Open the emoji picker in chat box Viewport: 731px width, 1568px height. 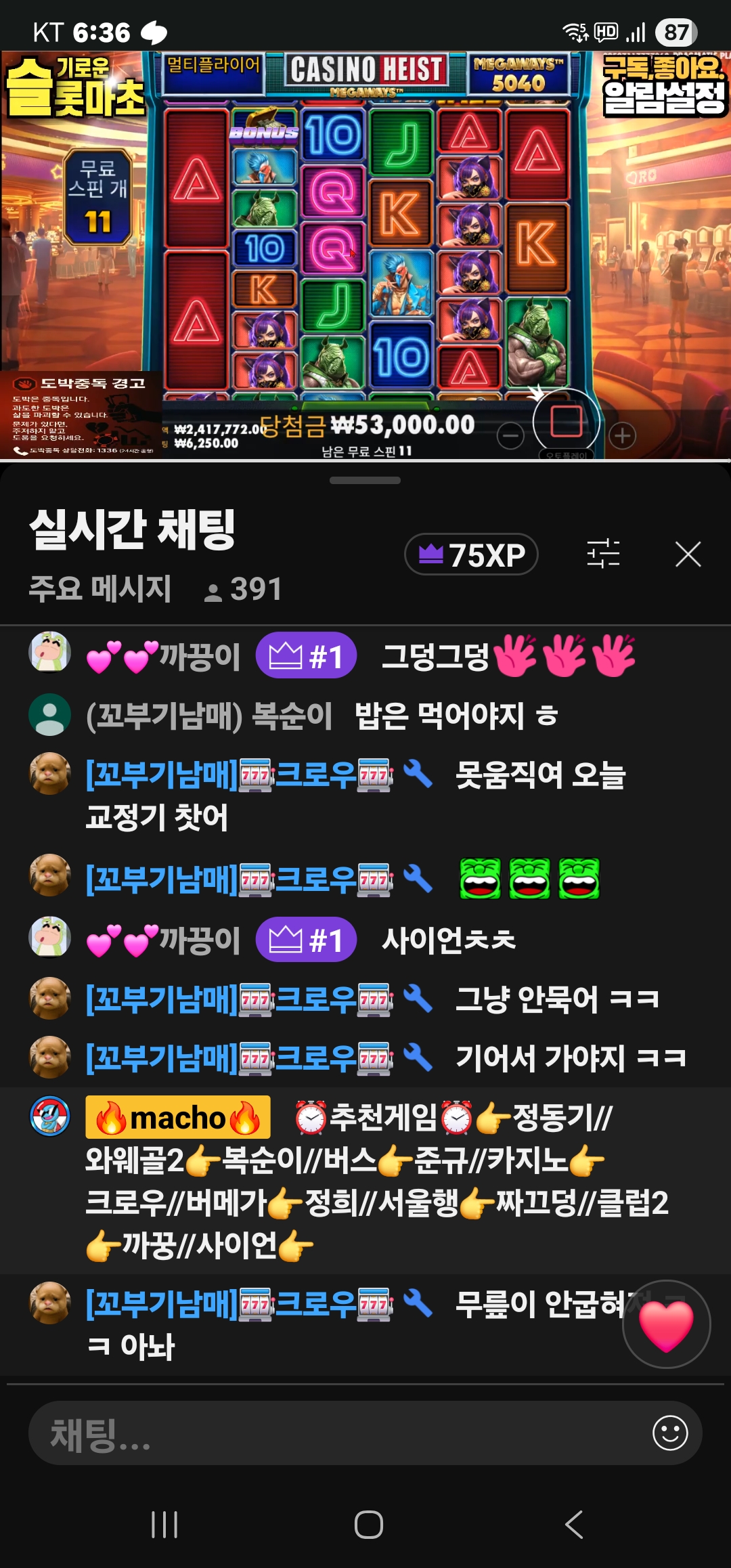click(x=670, y=1433)
